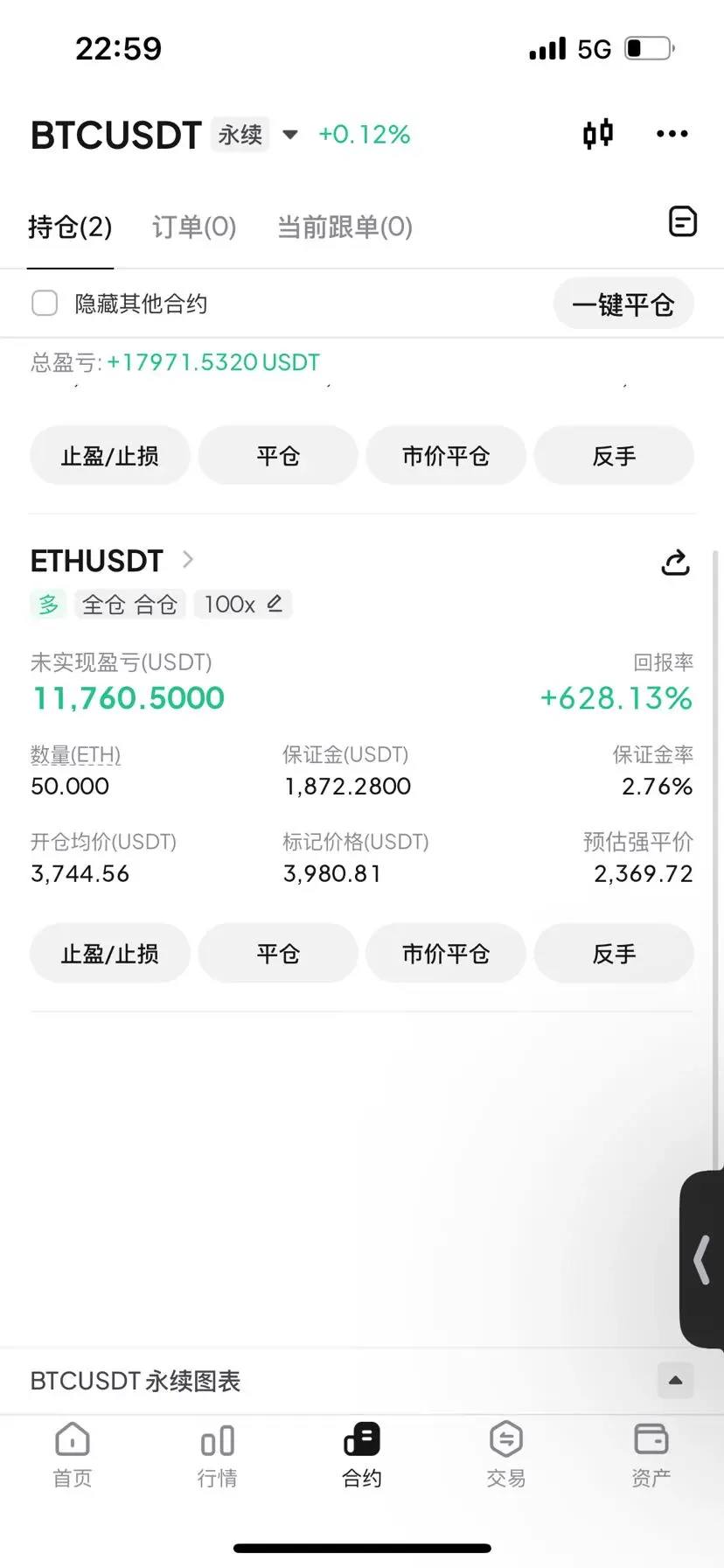Screen dimensions: 724x1568
Task: Switch to the 当前跟单(0) tab
Action: tap(345, 227)
